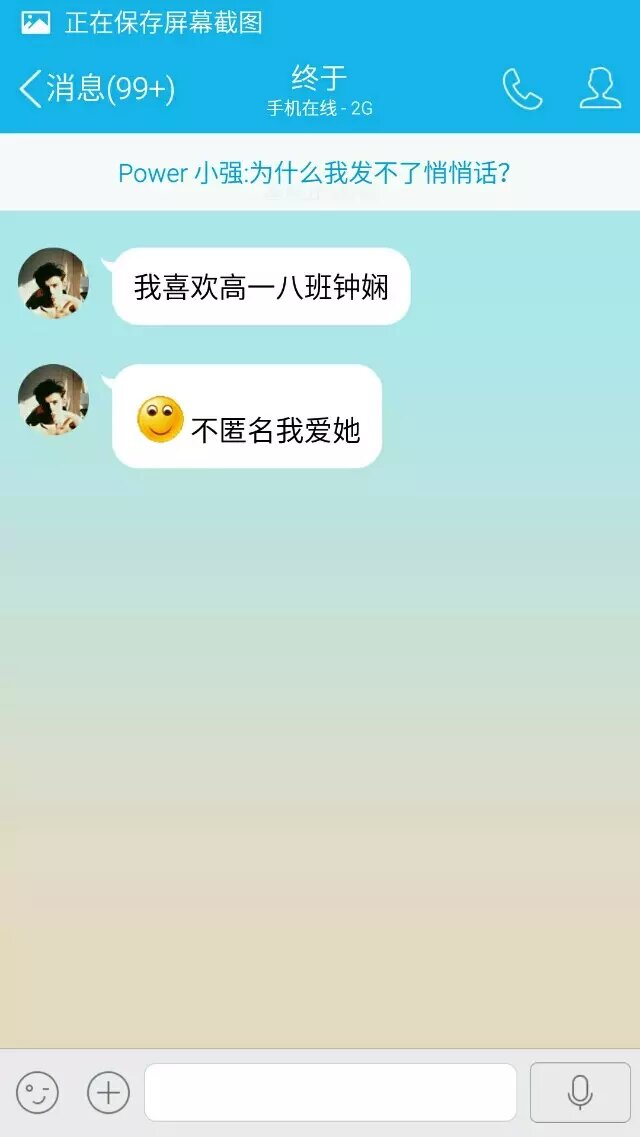This screenshot has height=1137, width=640.
Task: Tap the microphone voice input button
Action: (580, 1093)
